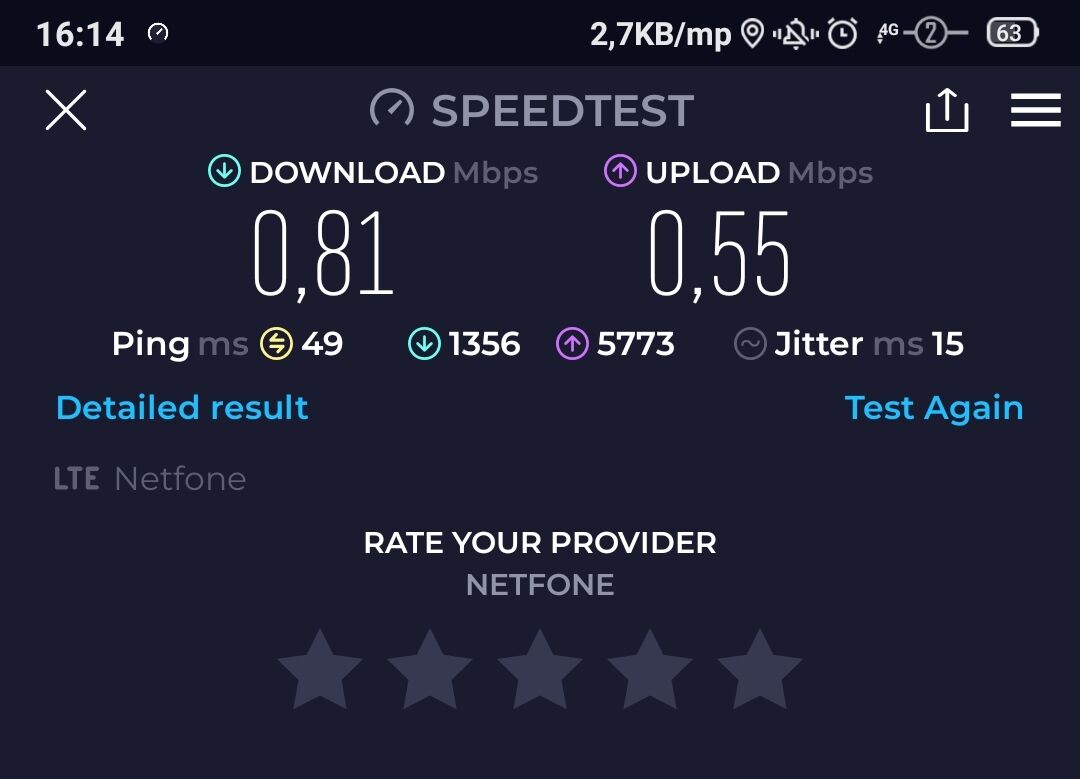This screenshot has height=779, width=1080.
Task: Rate Netfone three stars
Action: pos(540,671)
